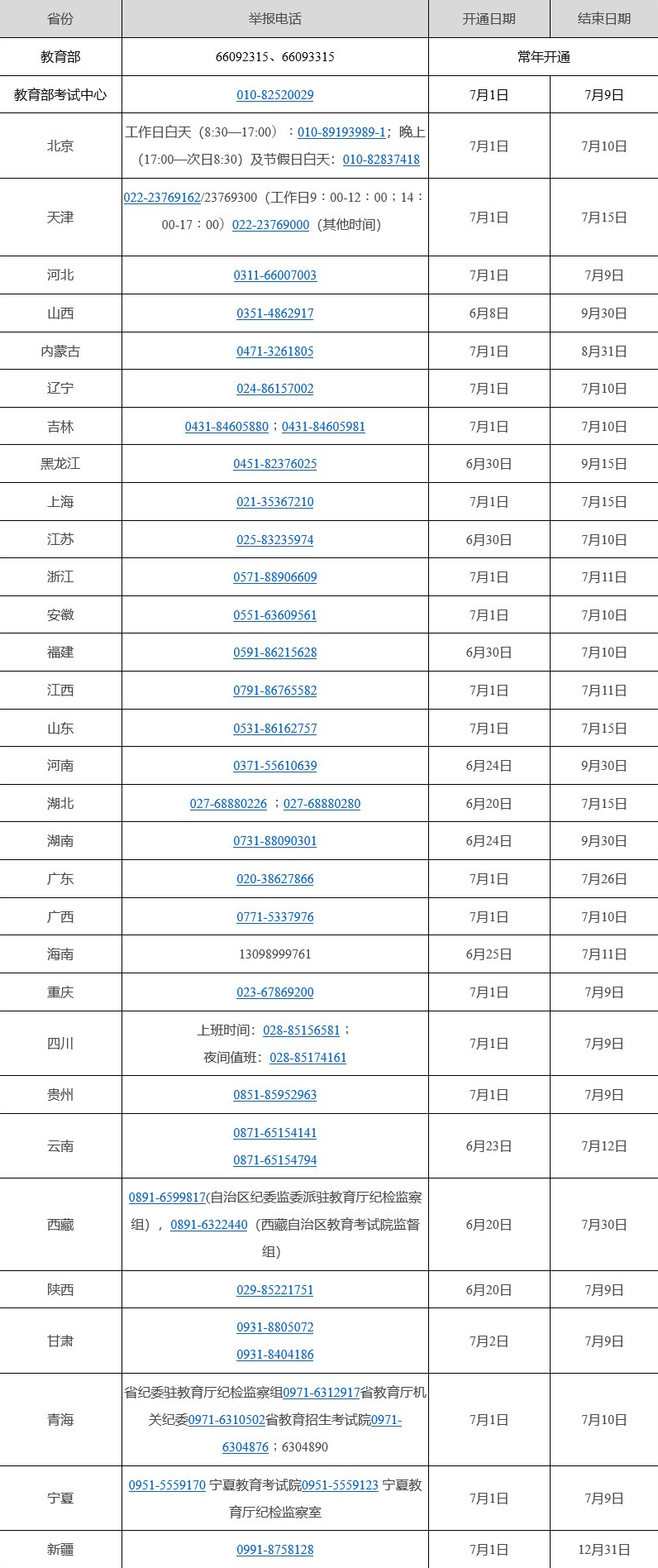Screen dimensions: 658x1568
Task: Open Yunnan number 0871-65154141
Action: coord(274,1133)
